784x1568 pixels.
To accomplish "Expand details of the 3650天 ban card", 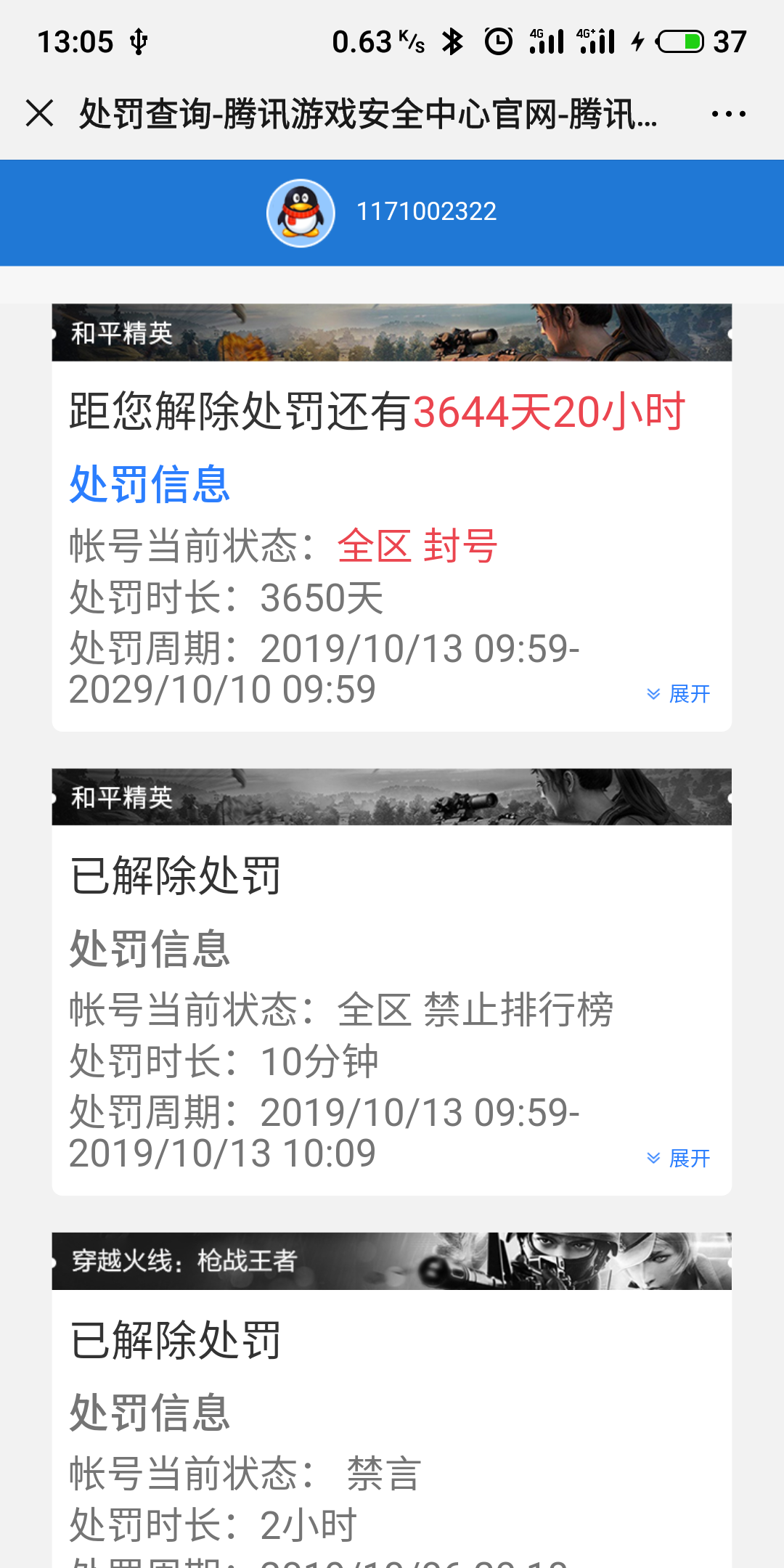I will 679,694.
